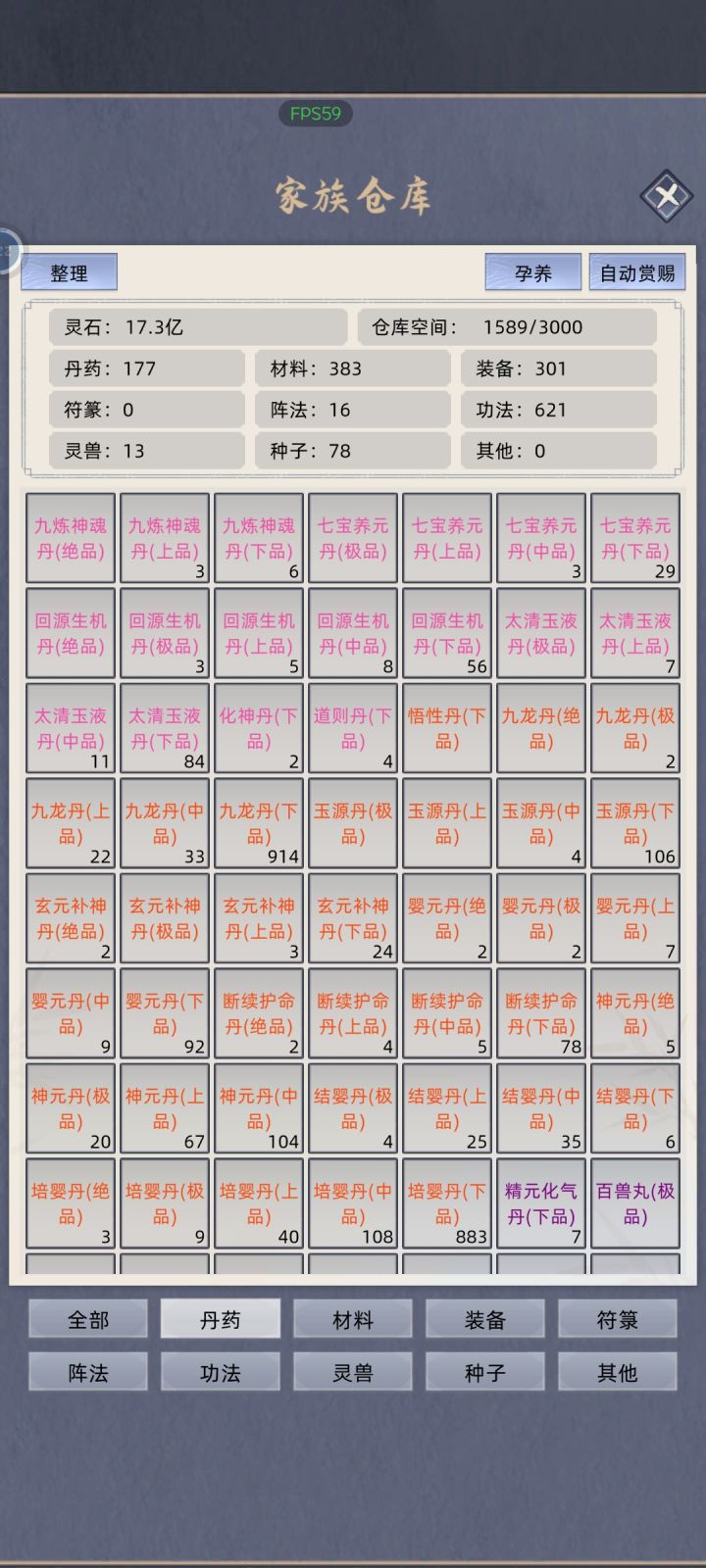Open the 九龙丹(下品) stack of 914

click(x=258, y=820)
